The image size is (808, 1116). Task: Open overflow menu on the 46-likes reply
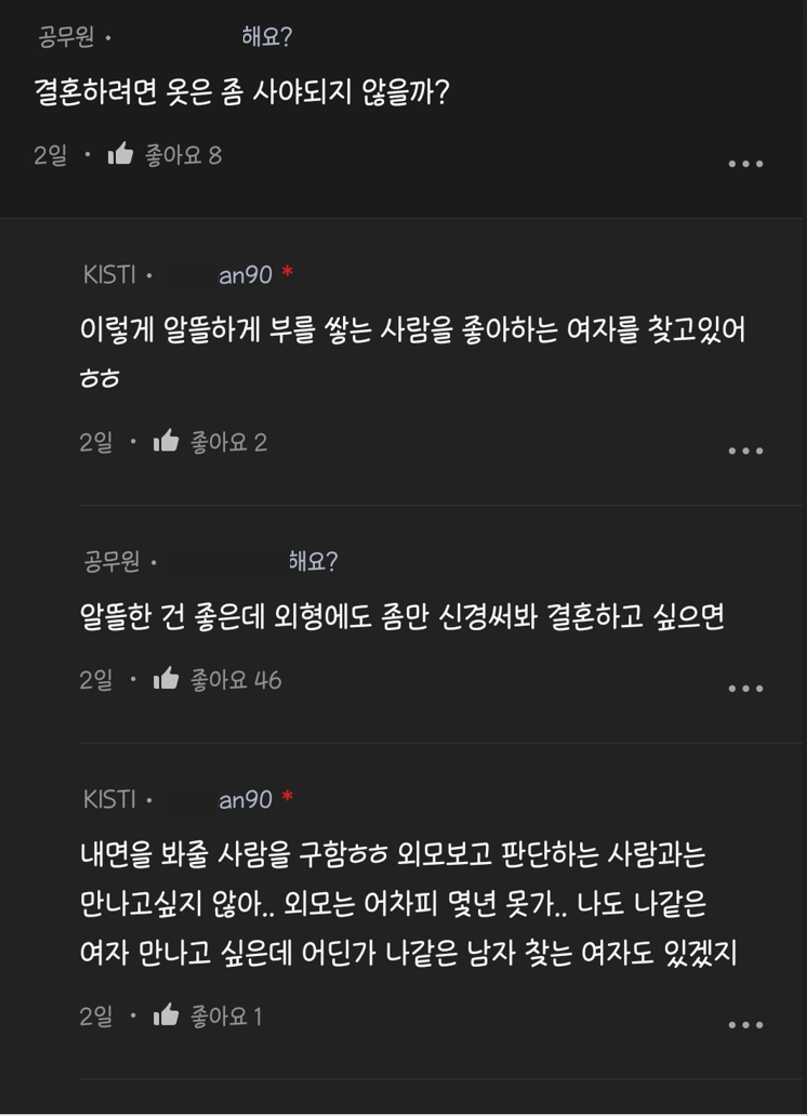pyautogui.click(x=745, y=688)
